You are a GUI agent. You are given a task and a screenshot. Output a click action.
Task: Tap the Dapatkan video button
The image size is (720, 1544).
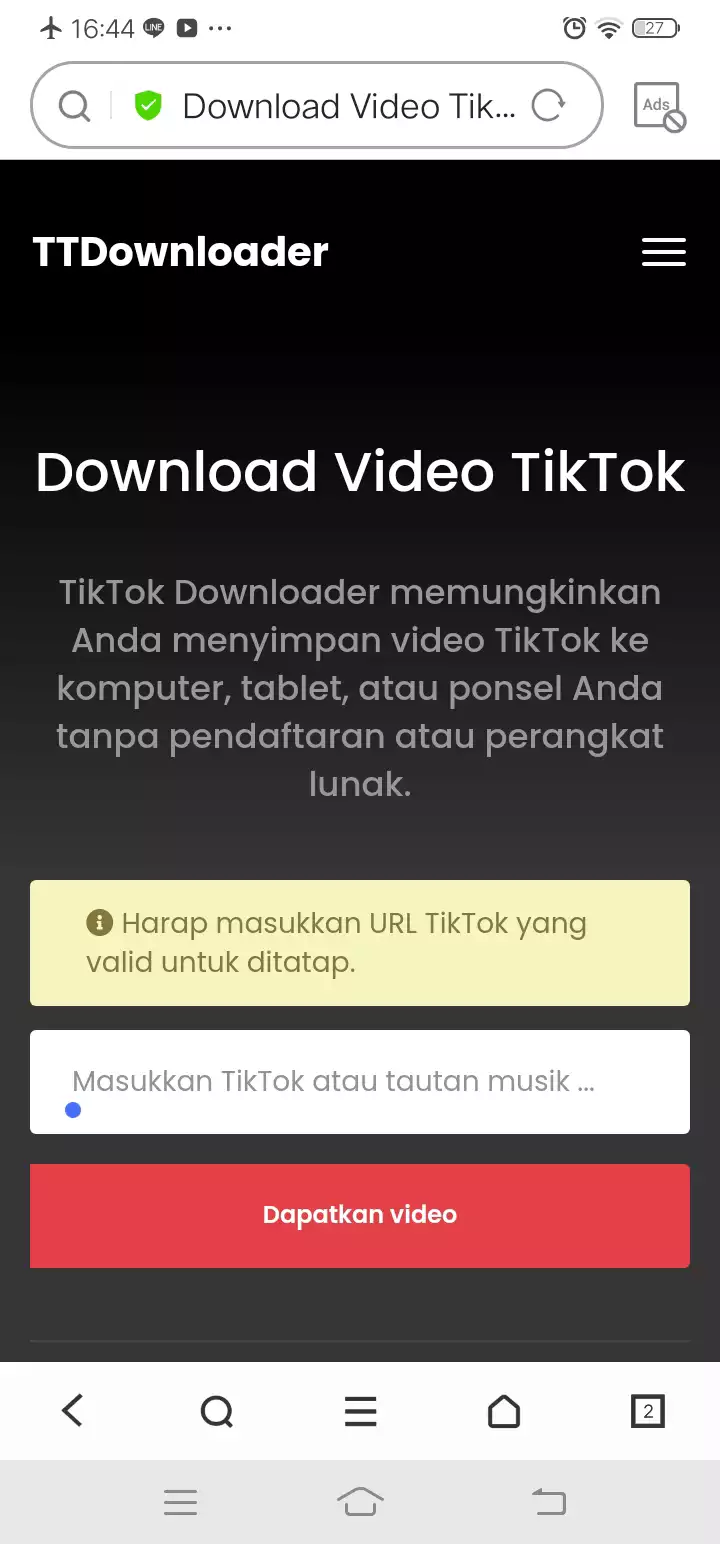[360, 1215]
